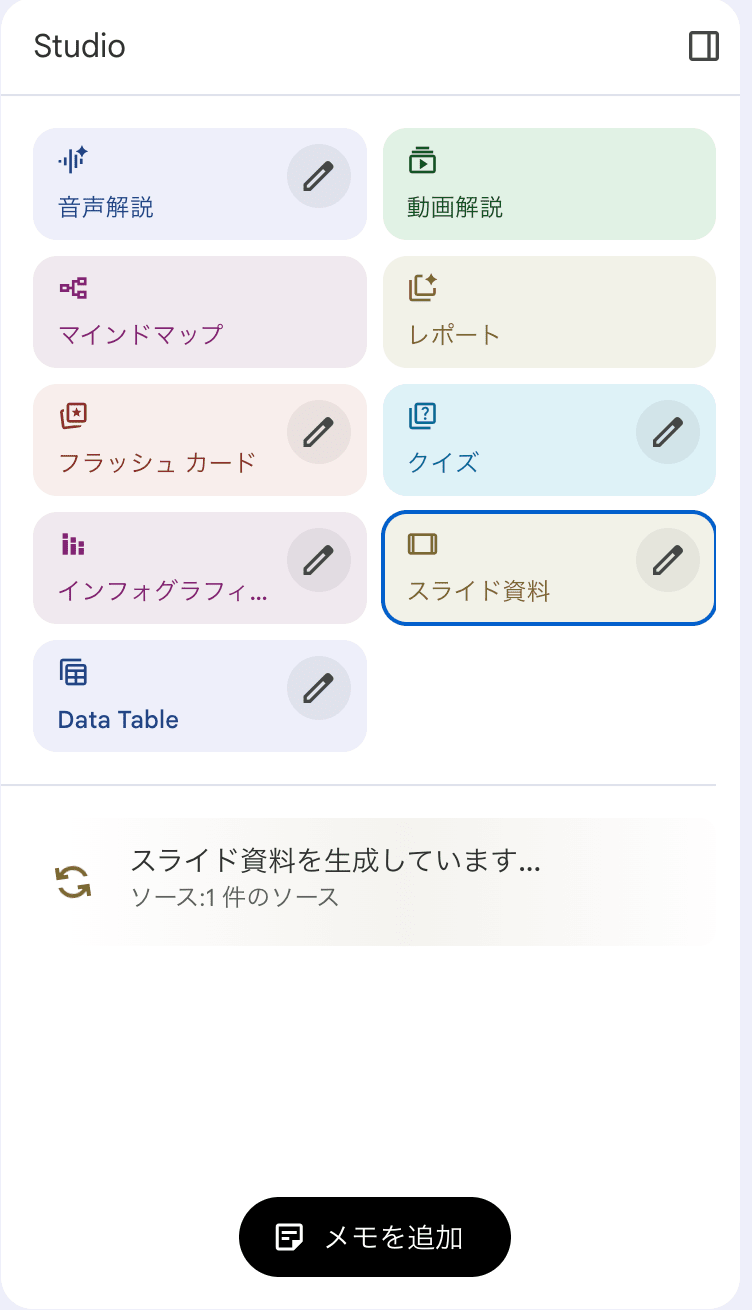Click the クイズ quiz icon

(x=421, y=415)
